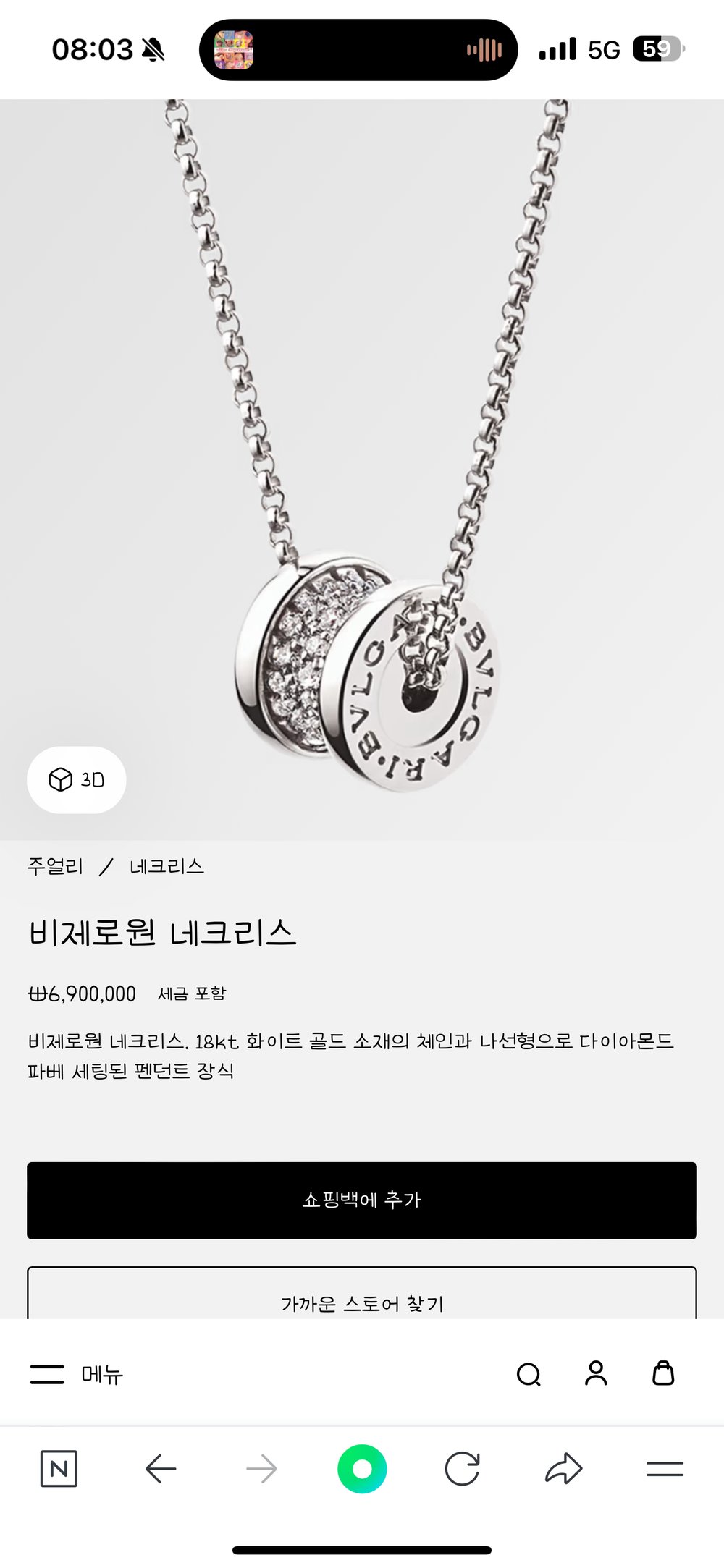Image resolution: width=724 pixels, height=1568 pixels.
Task: Share this product page
Action: point(563,1469)
